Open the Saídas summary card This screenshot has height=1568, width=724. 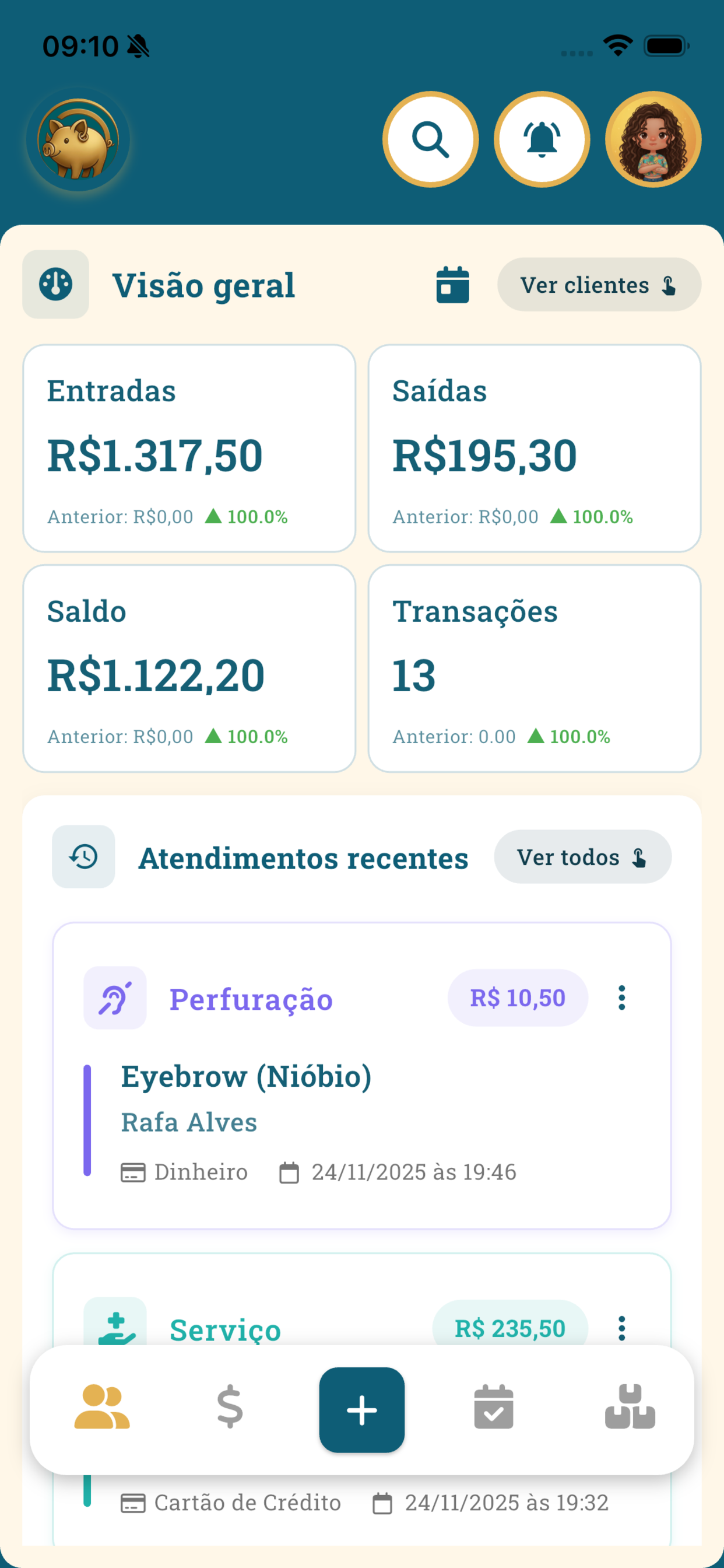pyautogui.click(x=534, y=448)
